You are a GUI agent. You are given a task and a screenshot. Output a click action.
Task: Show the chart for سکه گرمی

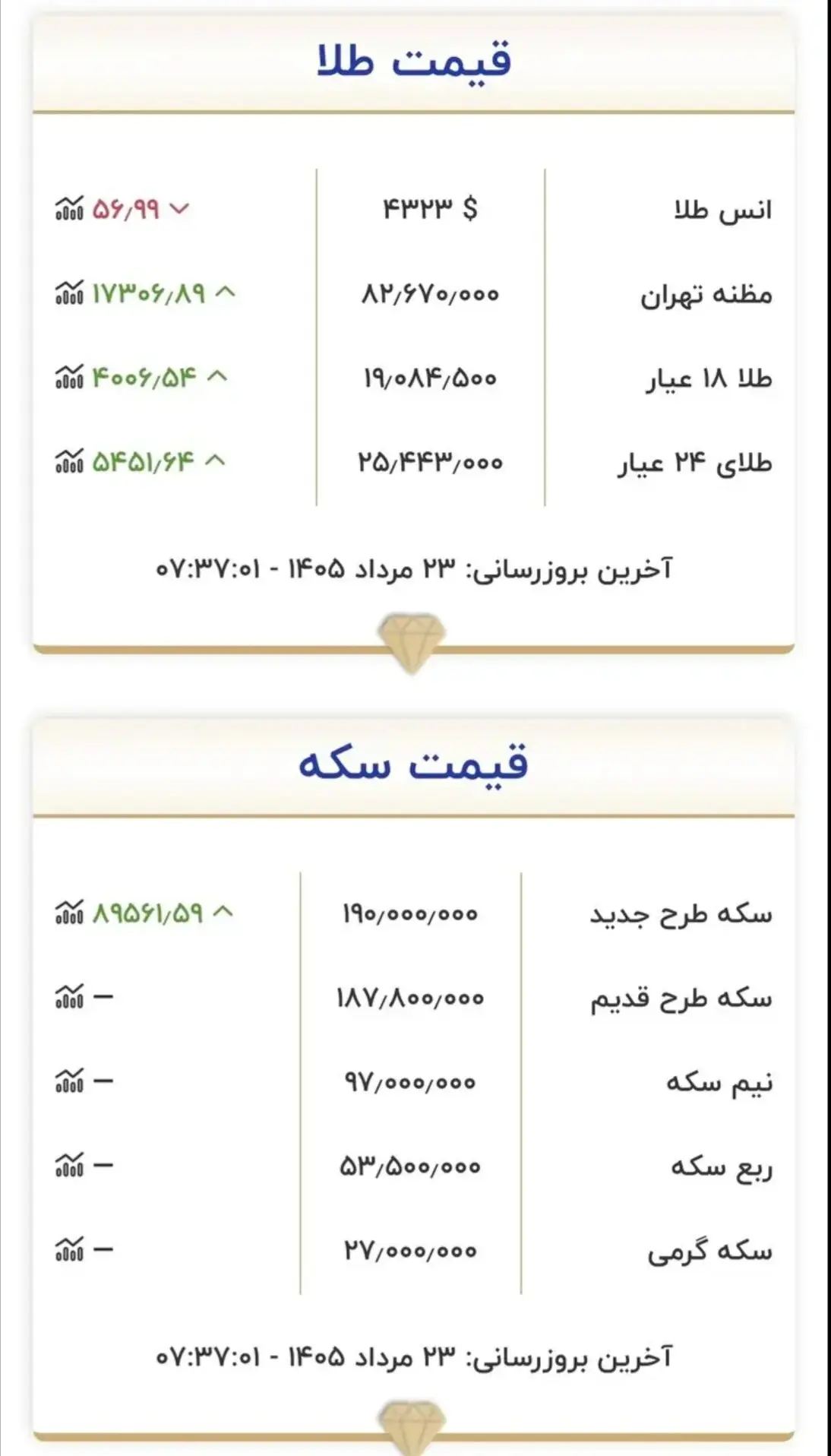pos(69,1249)
